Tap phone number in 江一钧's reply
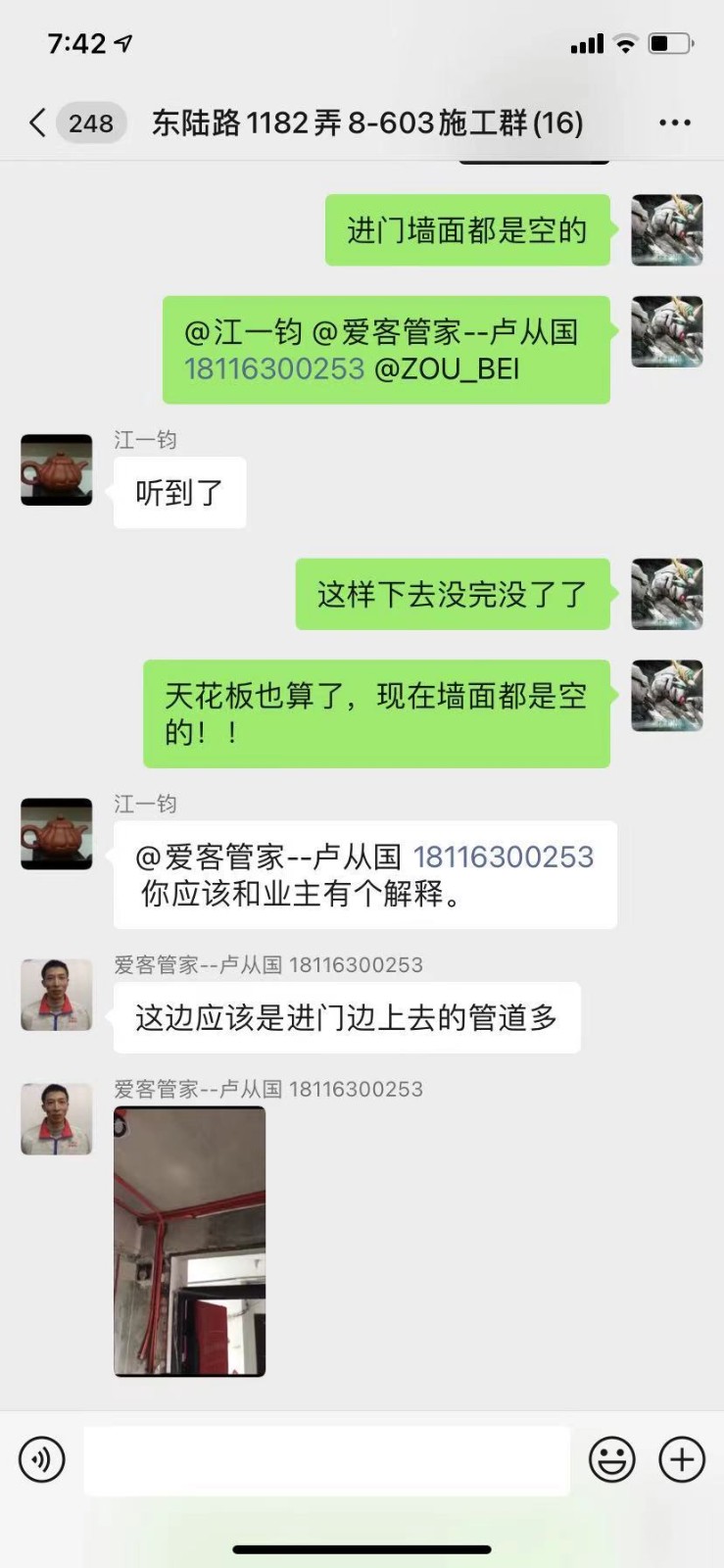This screenshot has width=724, height=1568. [503, 857]
